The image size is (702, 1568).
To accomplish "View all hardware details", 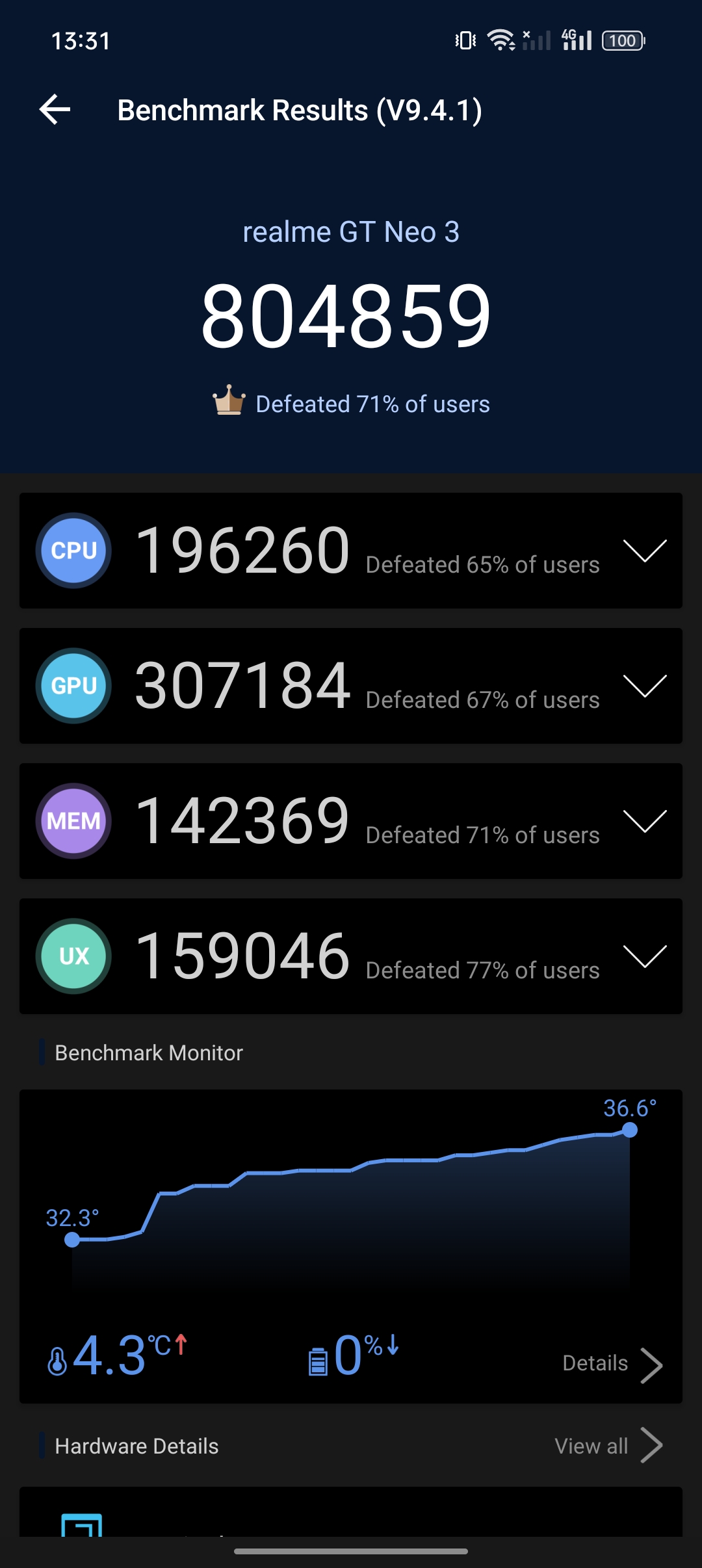I will coord(608,1446).
